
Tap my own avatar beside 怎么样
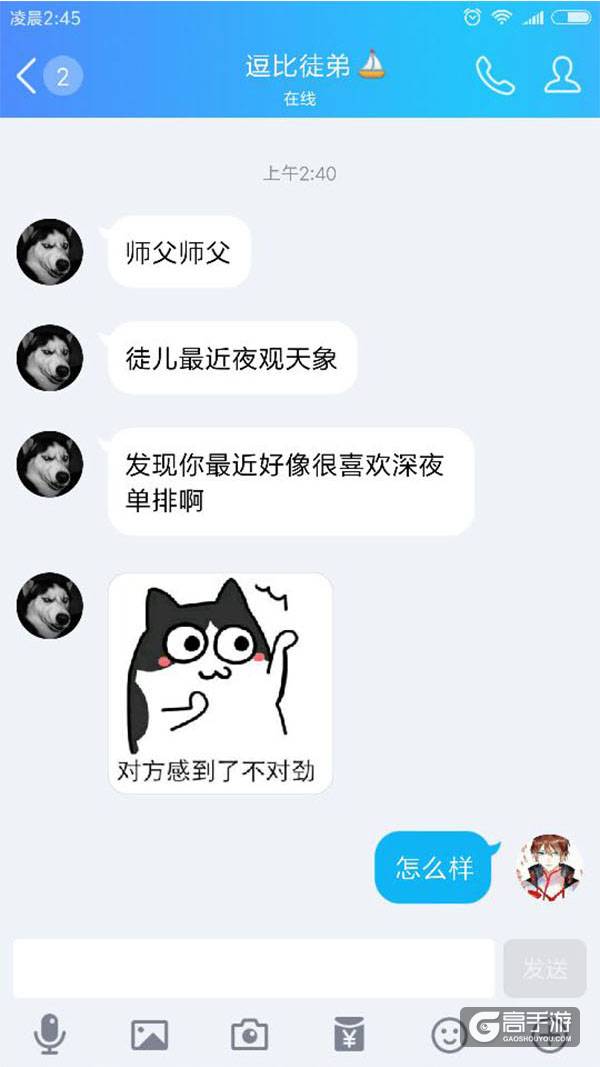tap(549, 866)
